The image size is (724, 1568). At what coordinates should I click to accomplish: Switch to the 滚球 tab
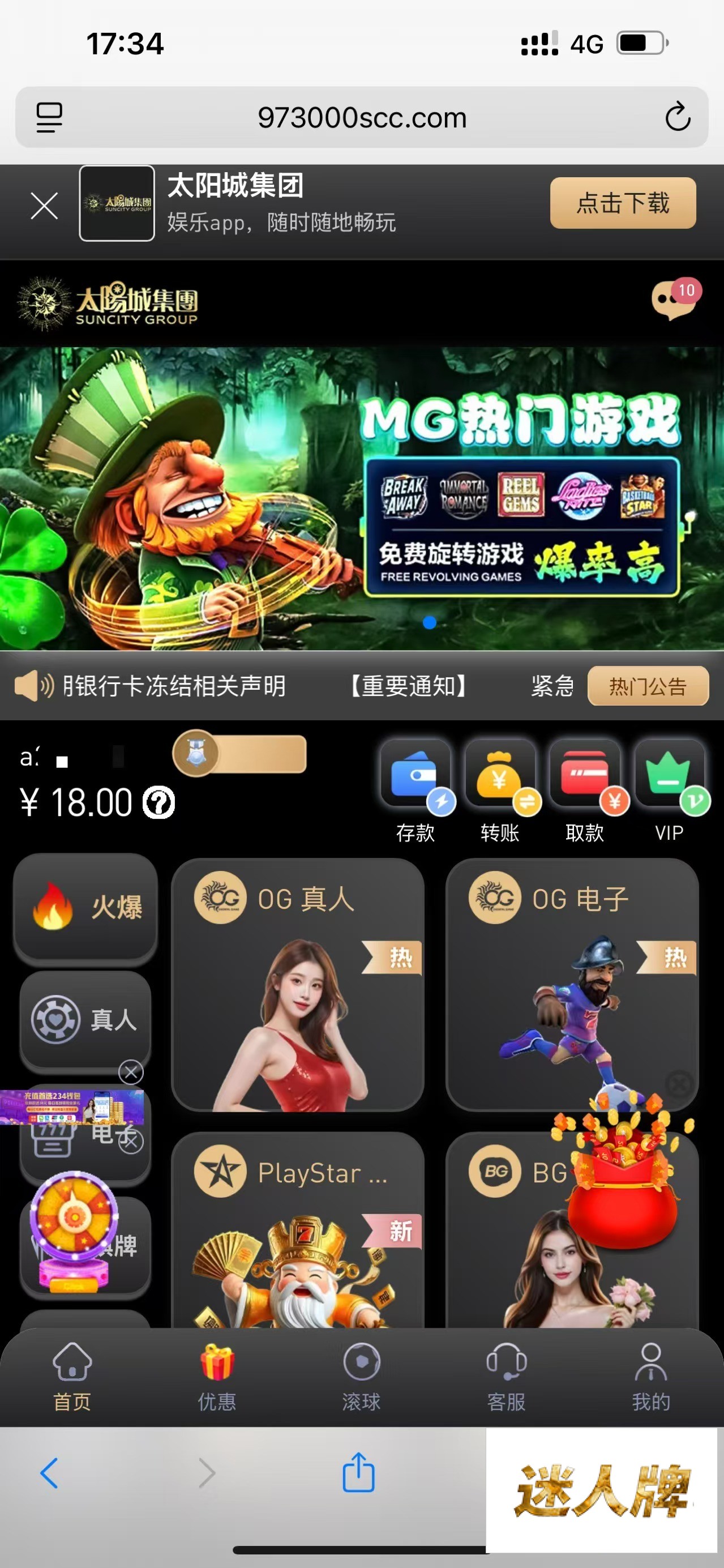pyautogui.click(x=361, y=1377)
